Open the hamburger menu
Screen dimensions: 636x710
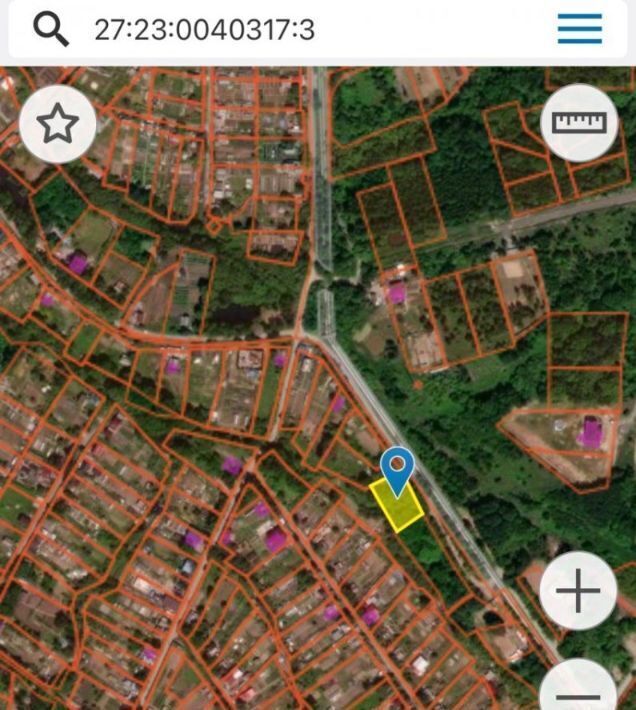pyautogui.click(x=580, y=29)
